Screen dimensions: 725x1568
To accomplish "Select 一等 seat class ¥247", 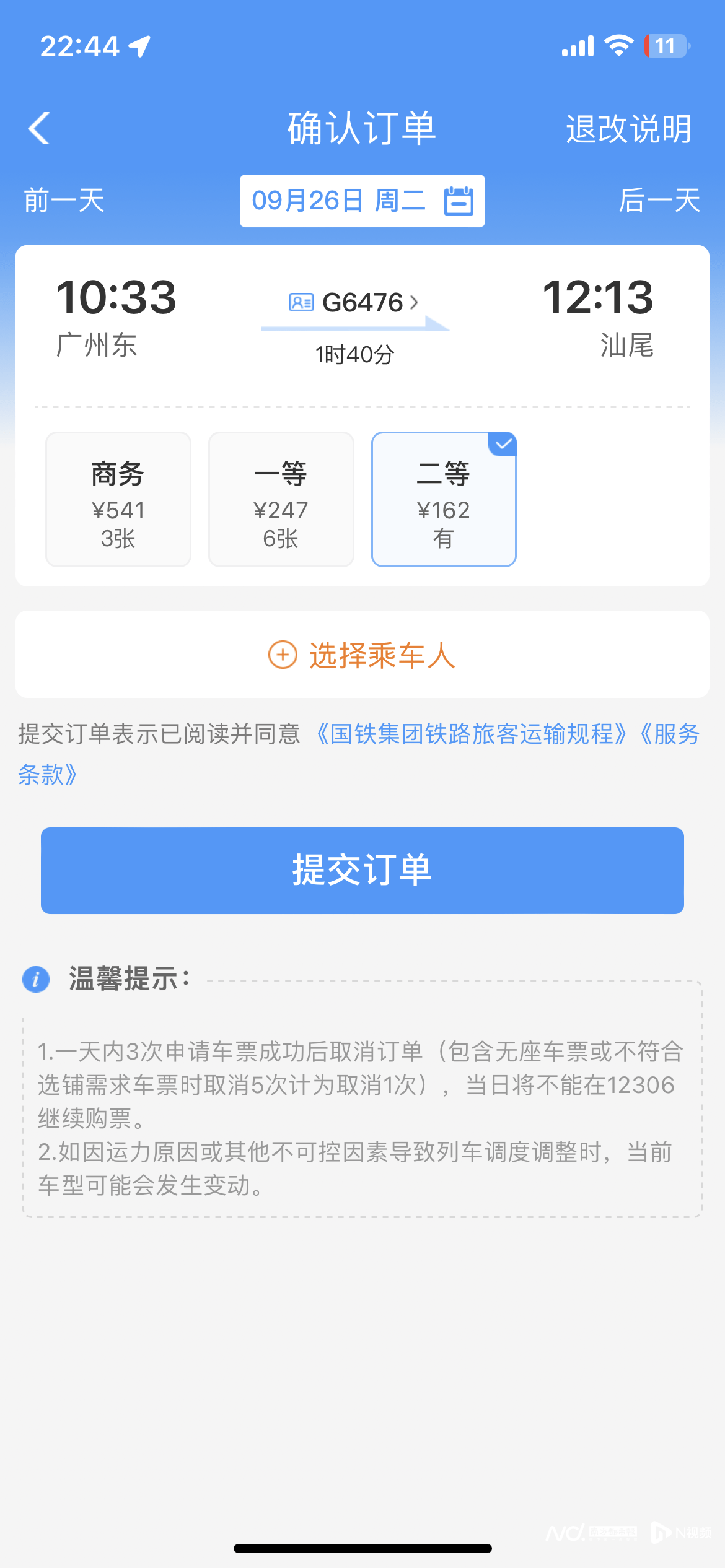I will [281, 499].
